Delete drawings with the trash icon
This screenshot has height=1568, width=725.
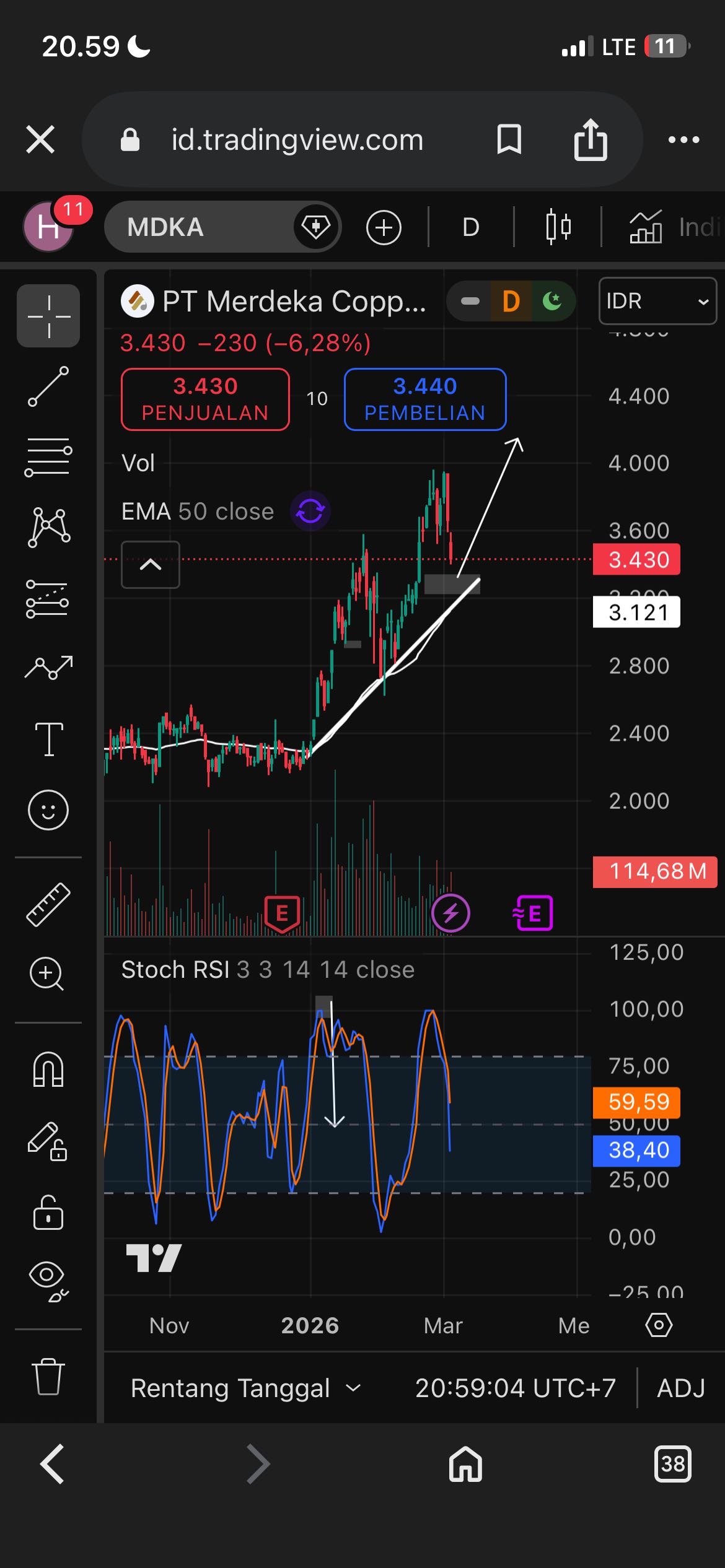48,1376
